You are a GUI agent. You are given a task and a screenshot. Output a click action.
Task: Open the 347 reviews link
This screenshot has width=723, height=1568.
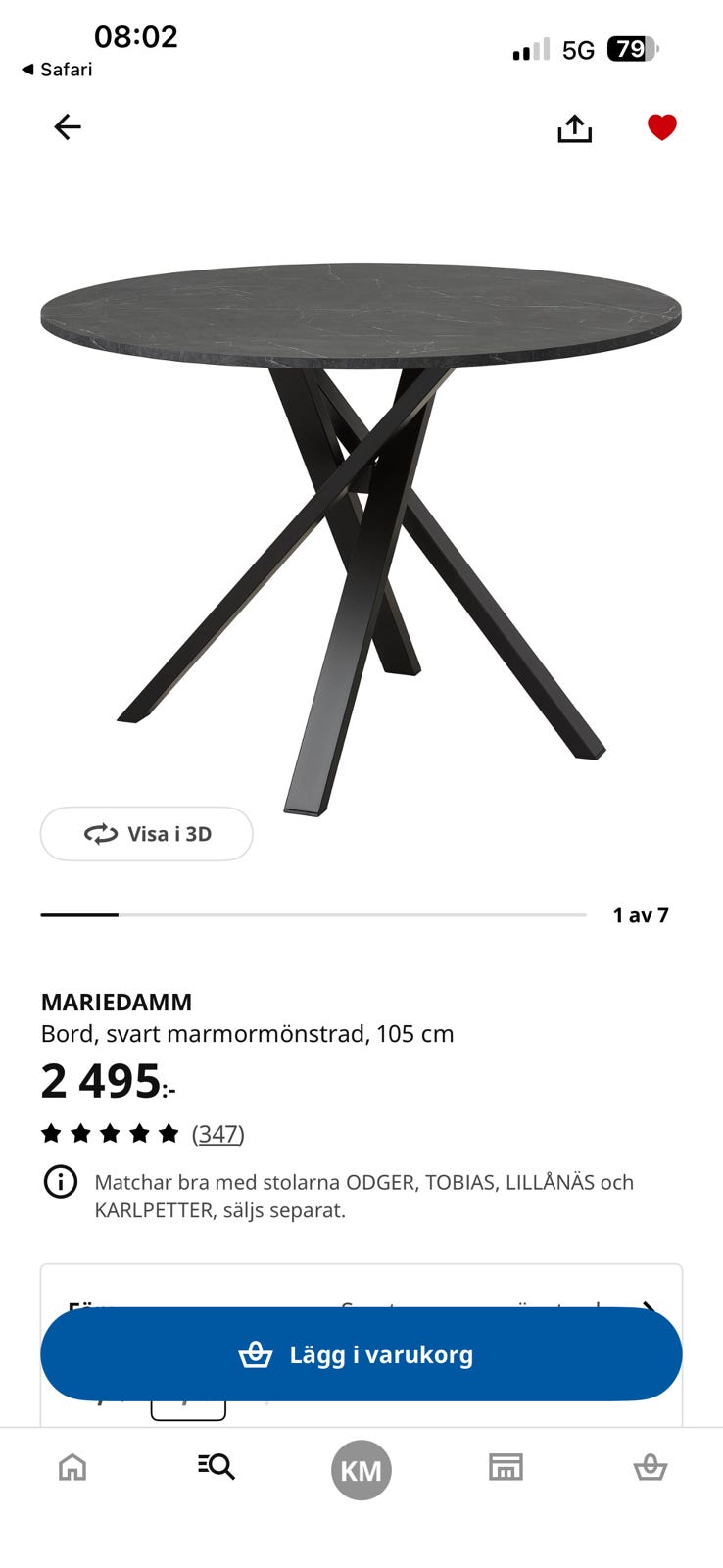pos(217,1134)
